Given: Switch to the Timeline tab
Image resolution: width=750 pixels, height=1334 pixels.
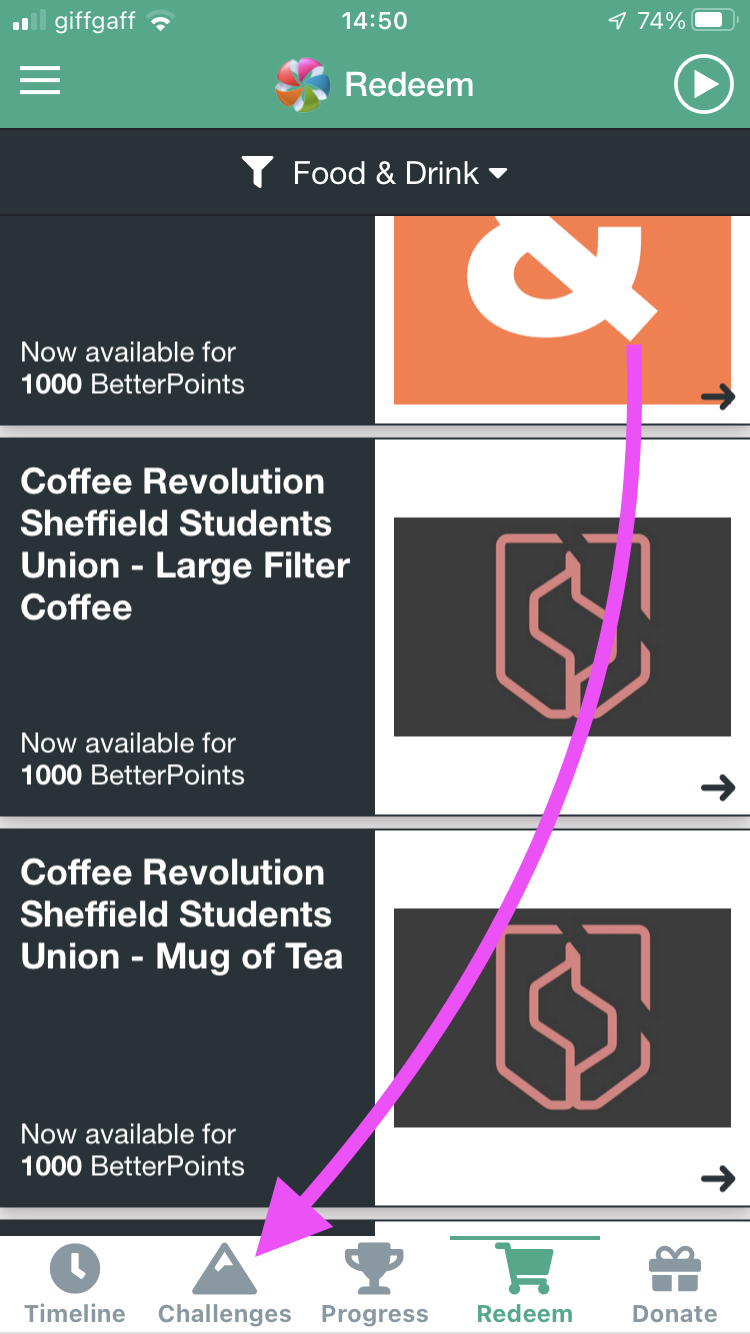Looking at the screenshot, I should (75, 1285).
